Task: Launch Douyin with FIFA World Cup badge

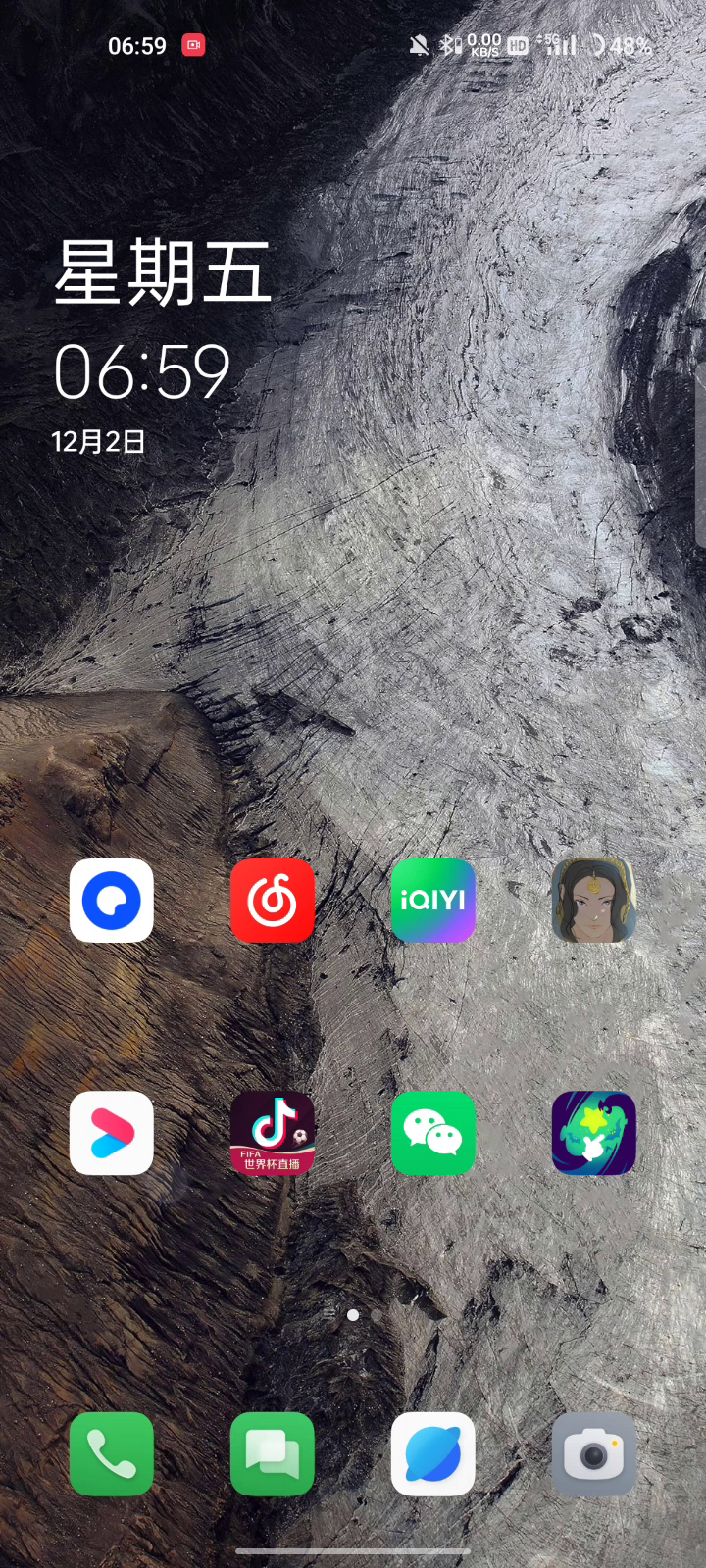Action: pos(273,1133)
